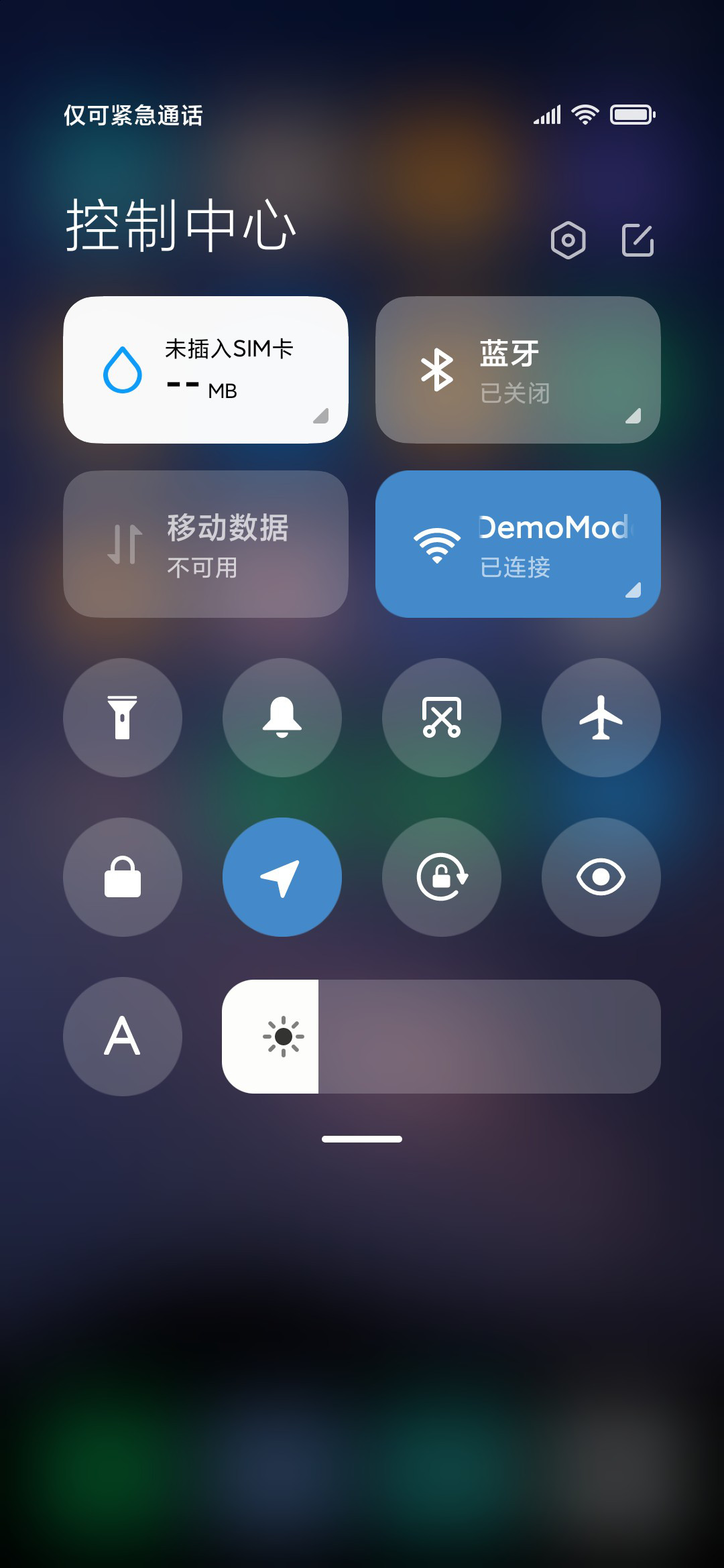724x1568 pixels.
Task: Tap the brightness slider to raise brightness
Action: click(x=442, y=1037)
